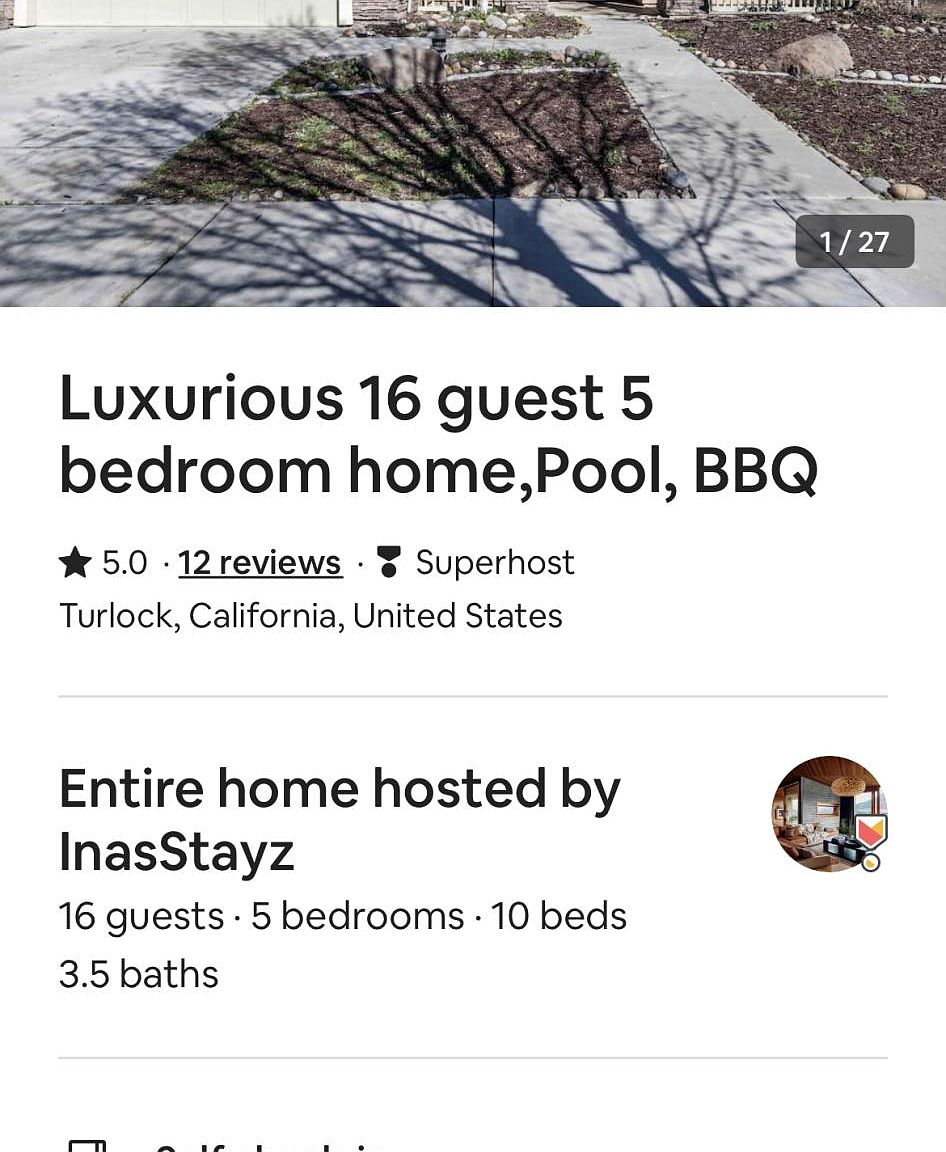This screenshot has width=946, height=1152.
Task: Open the host profile photo
Action: (x=830, y=814)
